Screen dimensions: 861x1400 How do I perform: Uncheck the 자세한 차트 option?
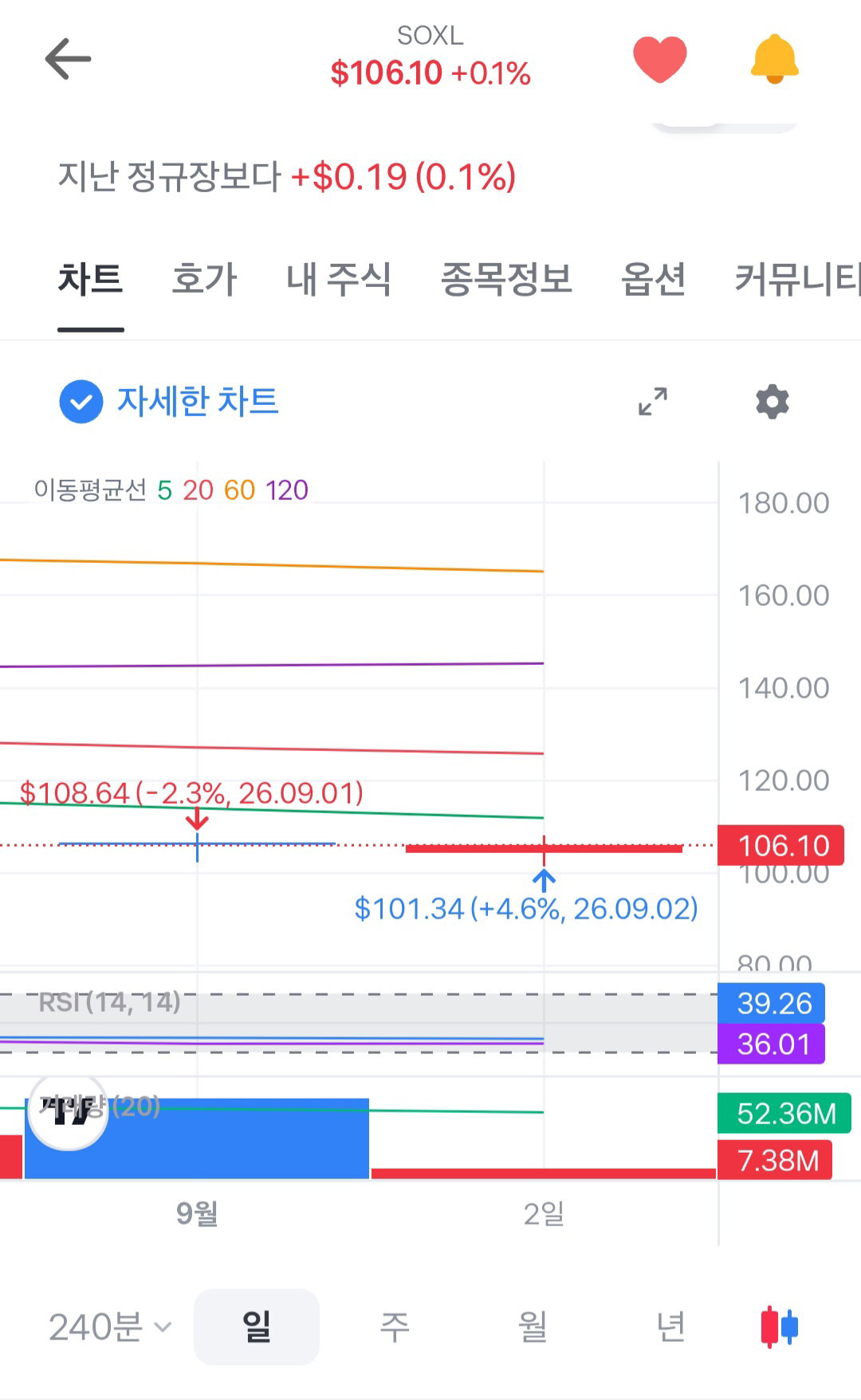point(169,401)
